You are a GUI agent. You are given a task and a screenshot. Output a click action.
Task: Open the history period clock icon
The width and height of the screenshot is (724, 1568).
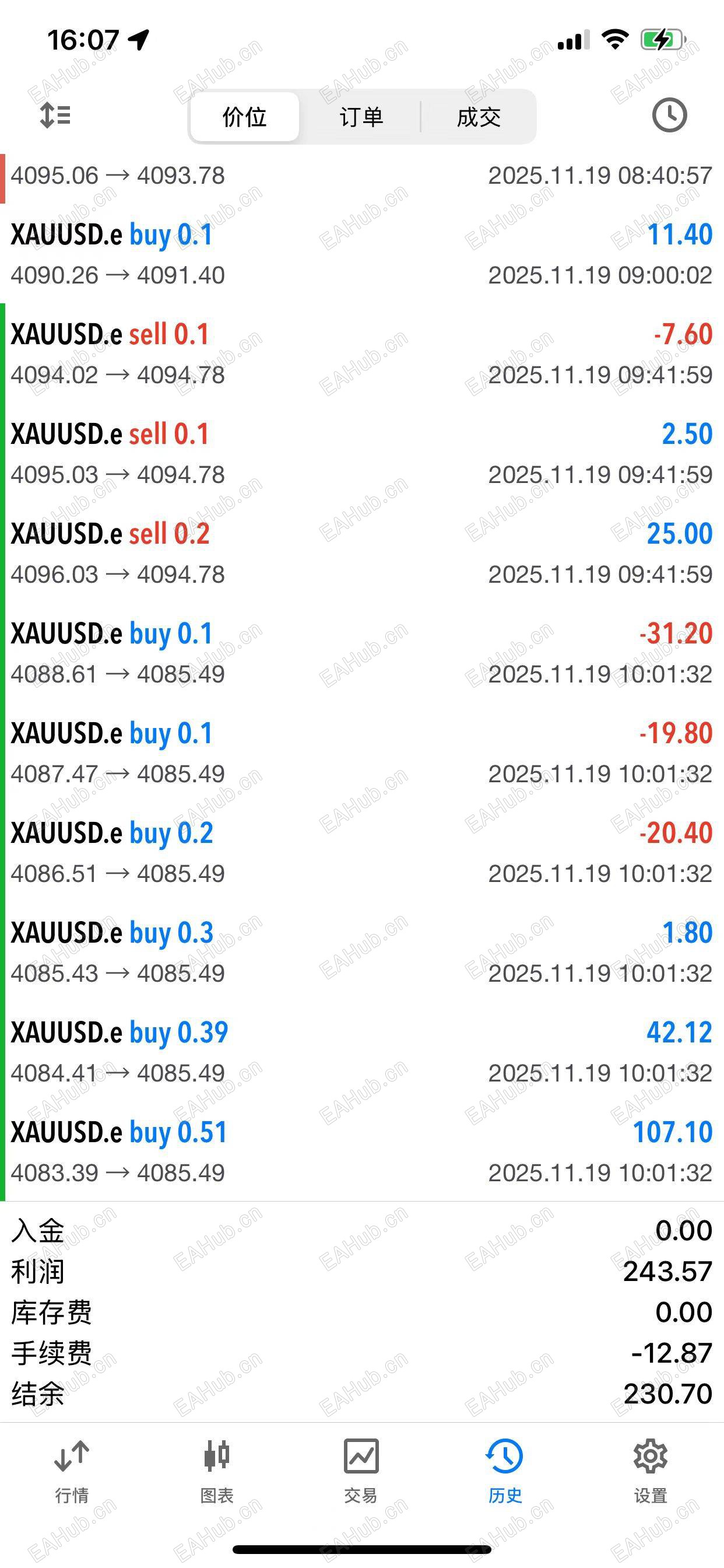point(669,115)
